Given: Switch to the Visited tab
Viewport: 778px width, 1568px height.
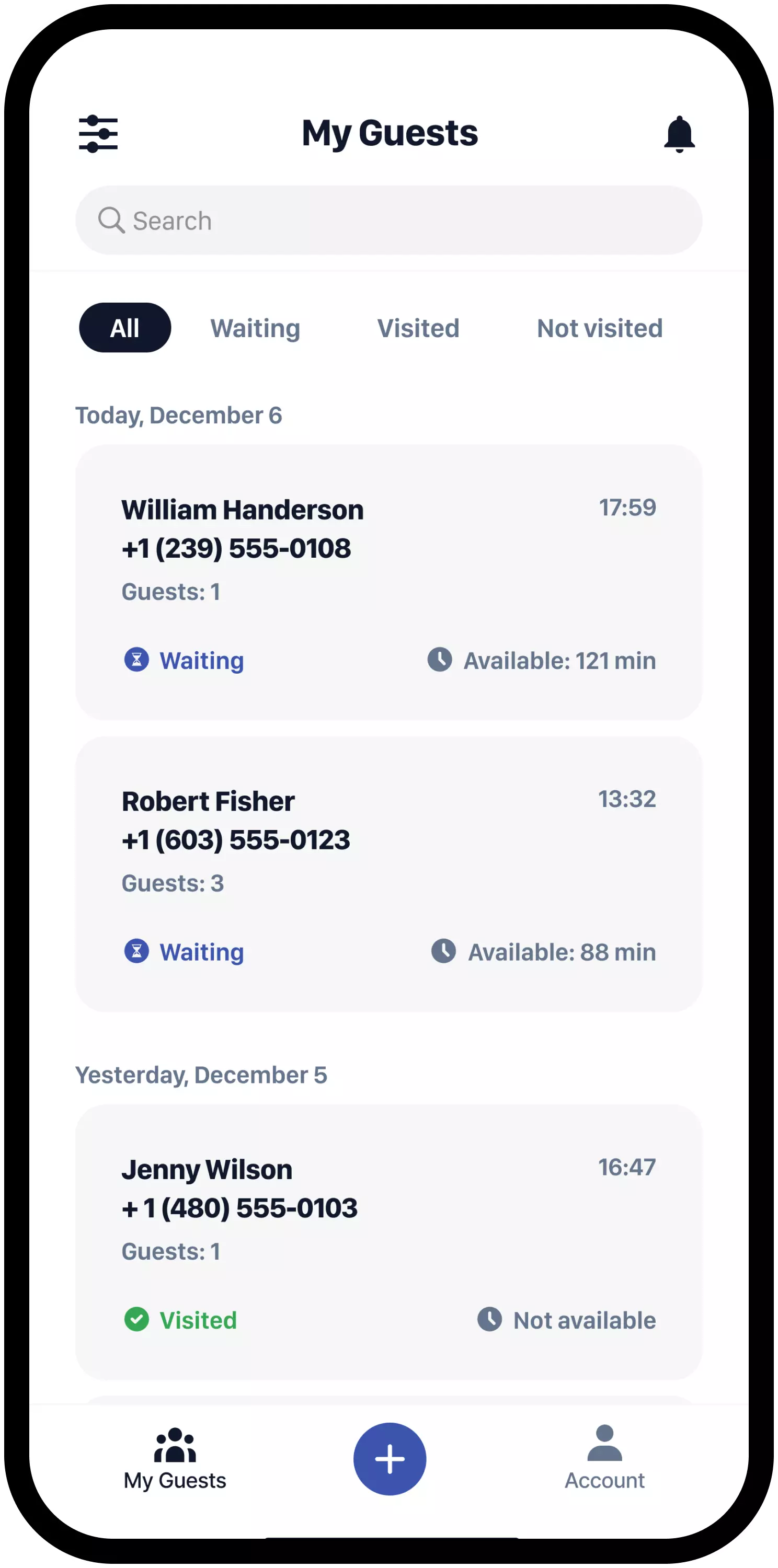Looking at the screenshot, I should pos(418,328).
